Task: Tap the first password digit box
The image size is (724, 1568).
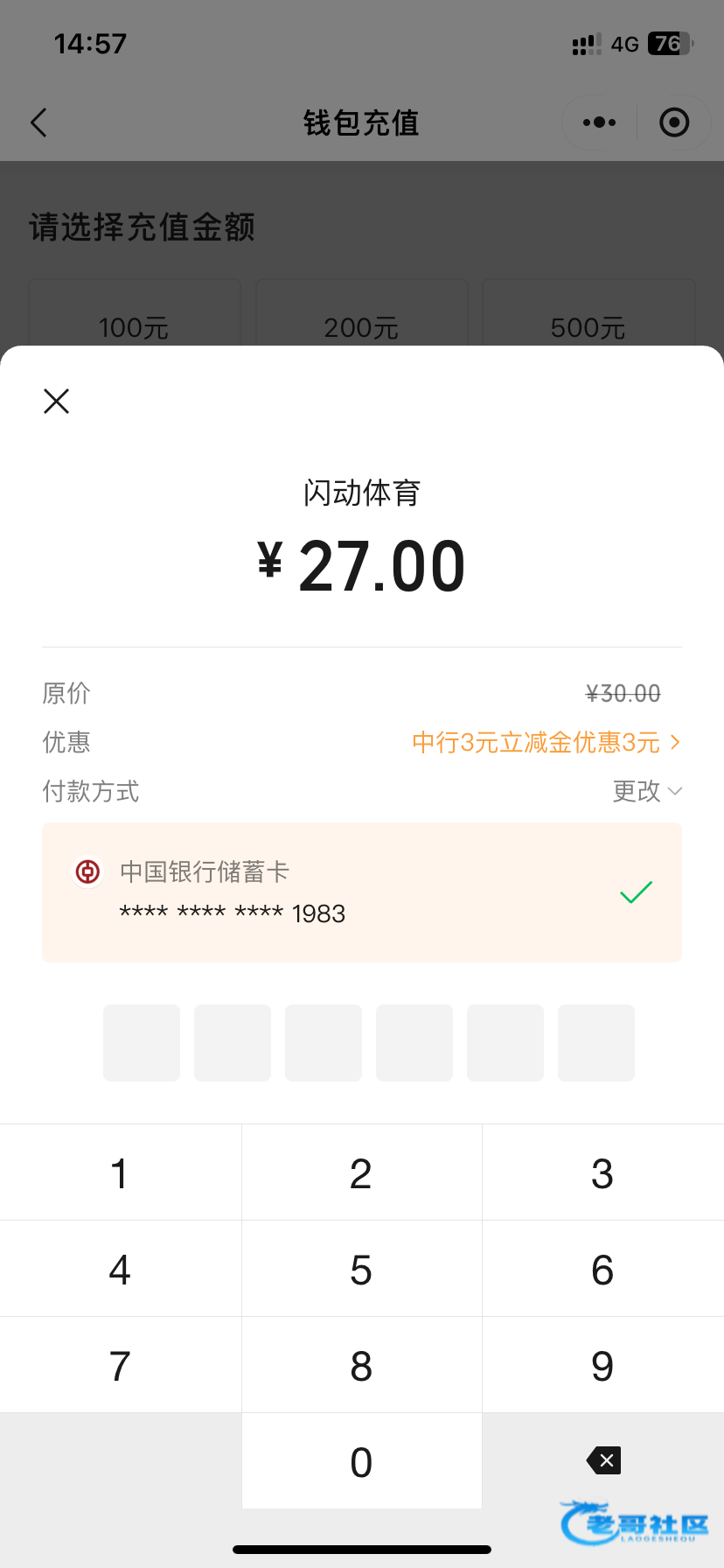Action: pos(142,1043)
